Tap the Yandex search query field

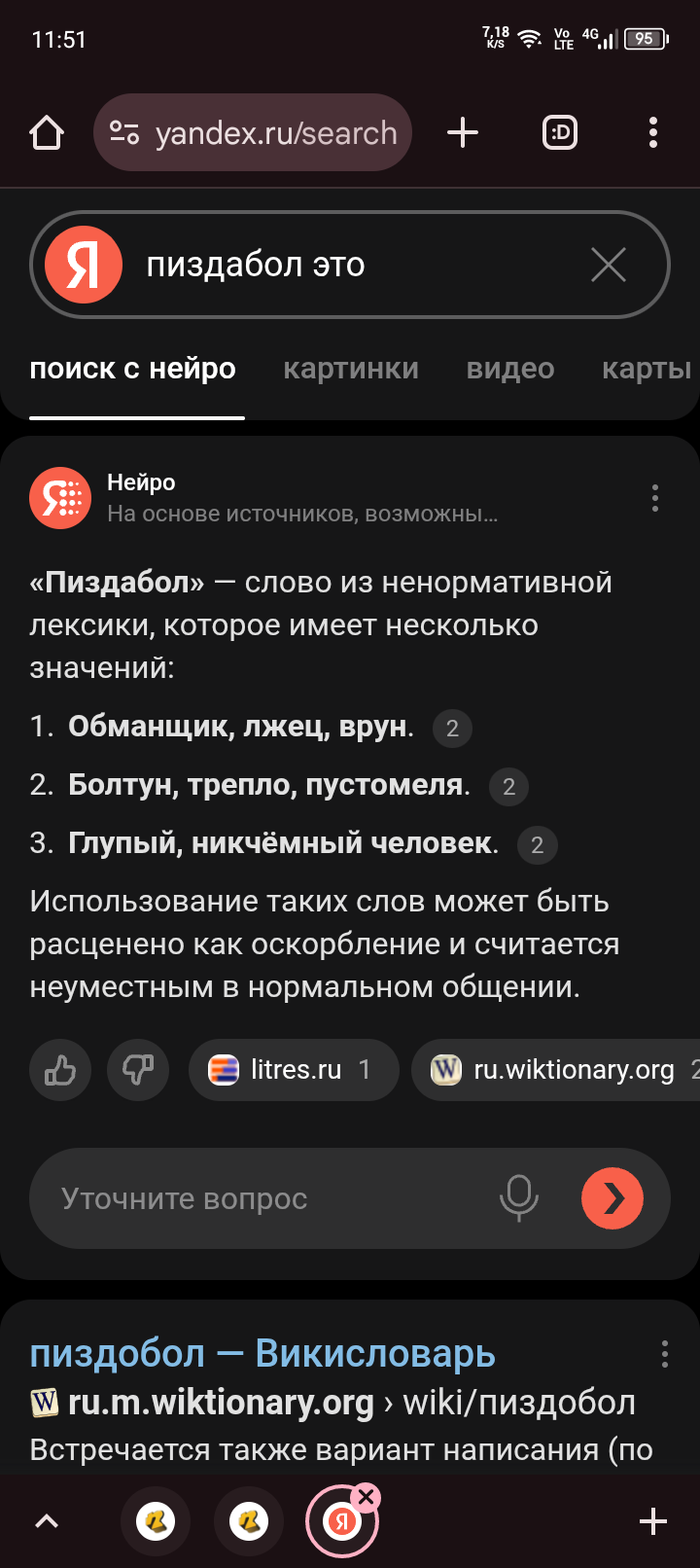pos(350,265)
